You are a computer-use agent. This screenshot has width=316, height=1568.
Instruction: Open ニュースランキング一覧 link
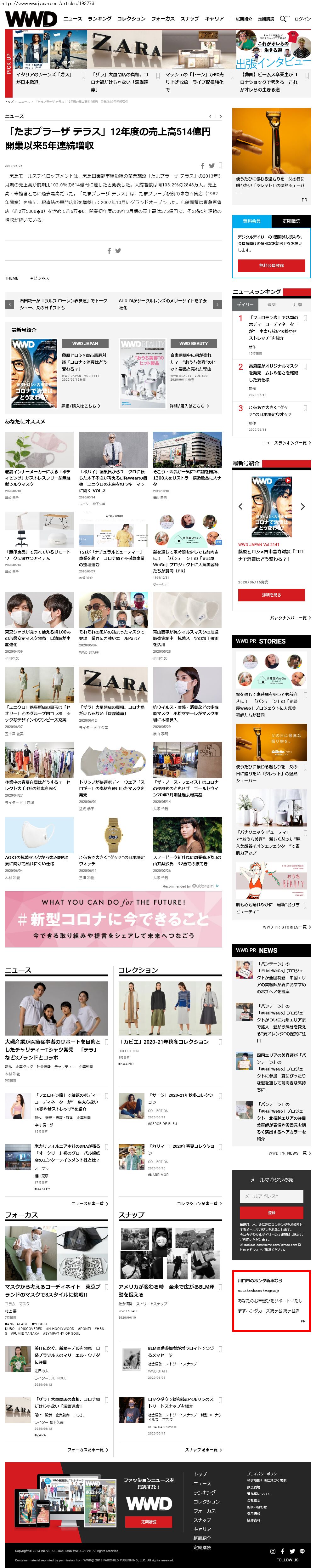click(x=285, y=442)
